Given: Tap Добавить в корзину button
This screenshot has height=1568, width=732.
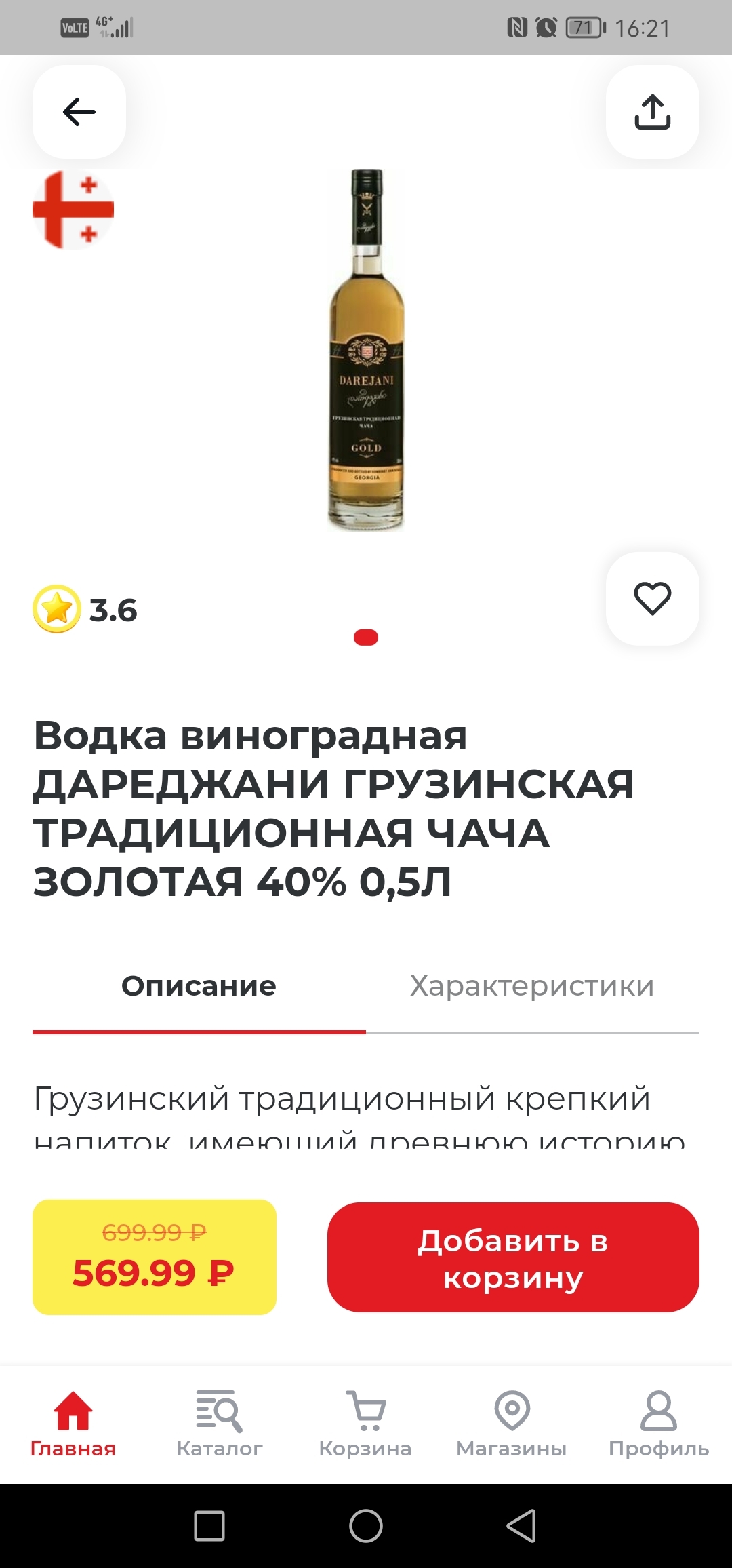Looking at the screenshot, I should [x=513, y=1259].
